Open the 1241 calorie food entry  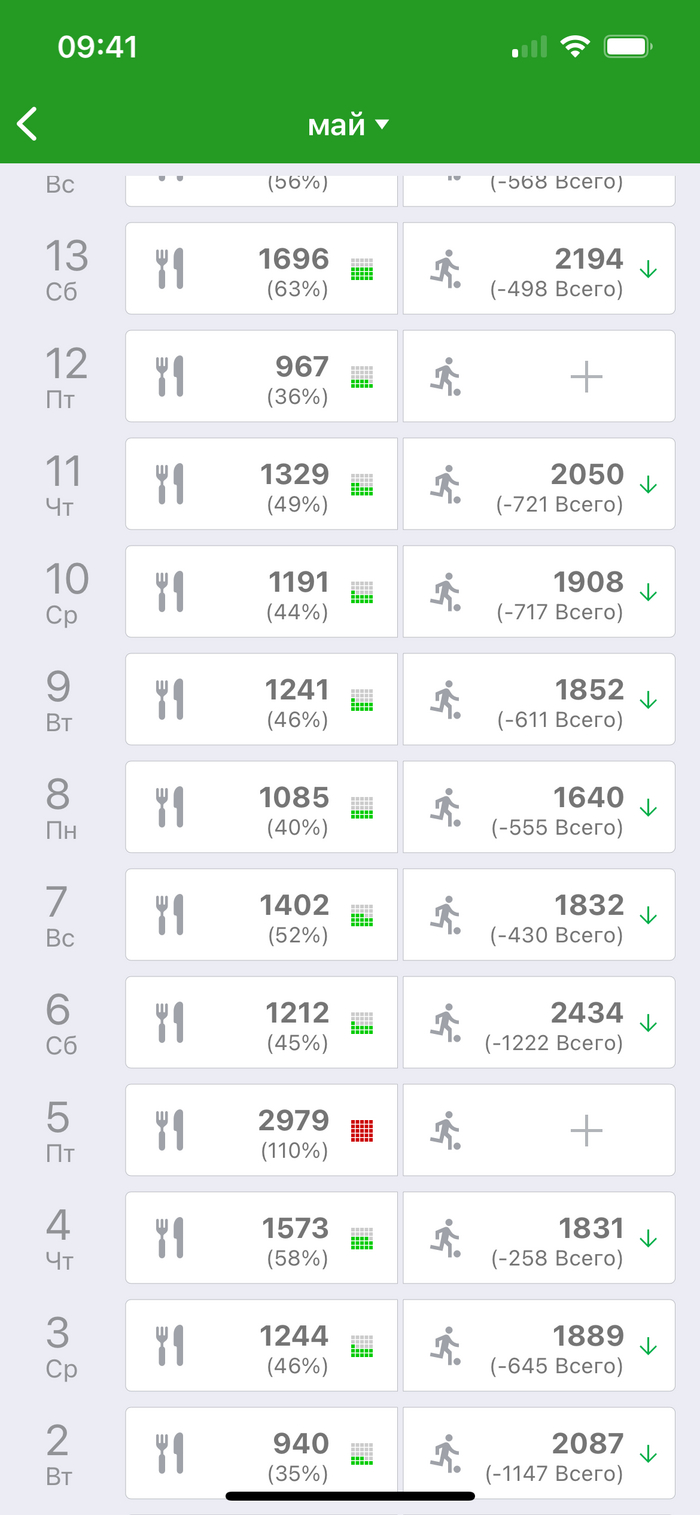pyautogui.click(x=261, y=699)
